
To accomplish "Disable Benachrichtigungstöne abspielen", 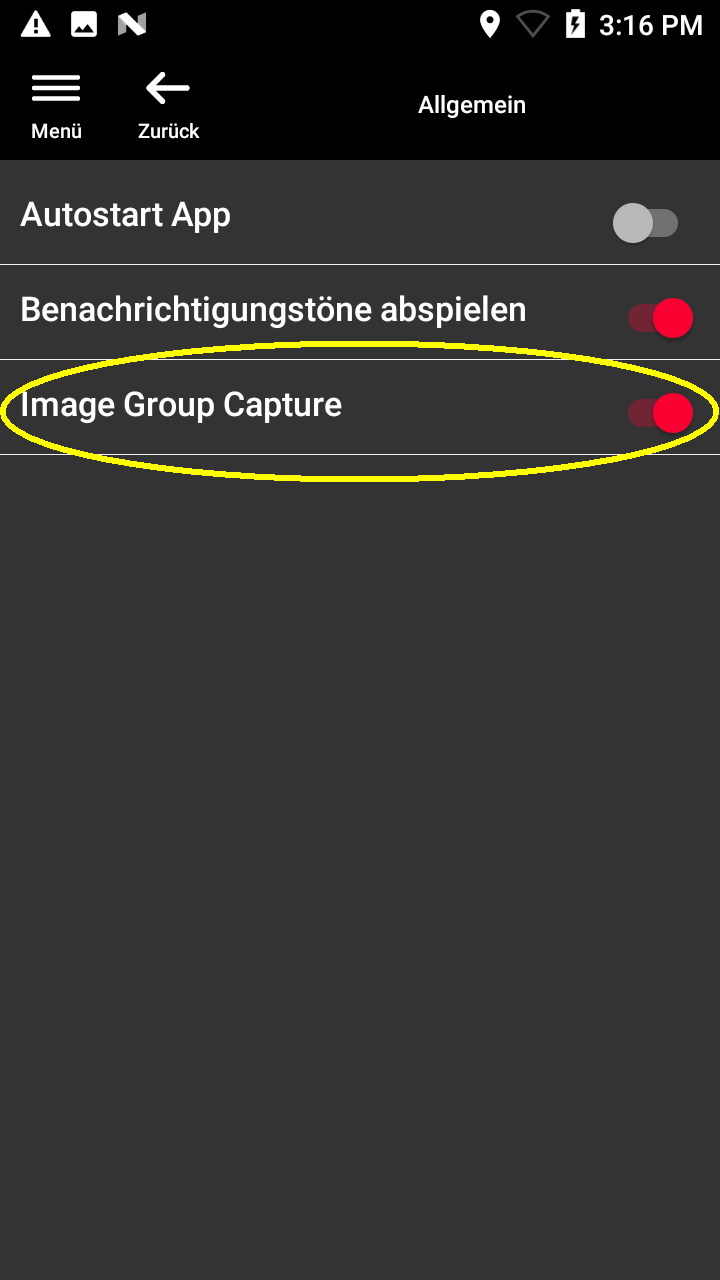I will point(659,318).
